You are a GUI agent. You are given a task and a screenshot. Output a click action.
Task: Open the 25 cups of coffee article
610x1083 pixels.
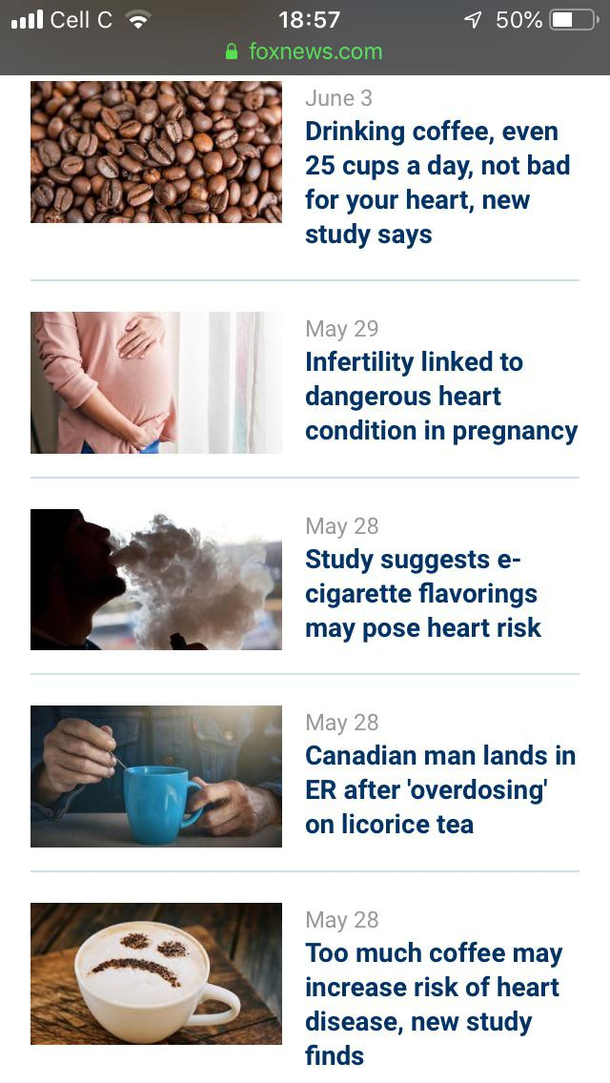(437, 183)
